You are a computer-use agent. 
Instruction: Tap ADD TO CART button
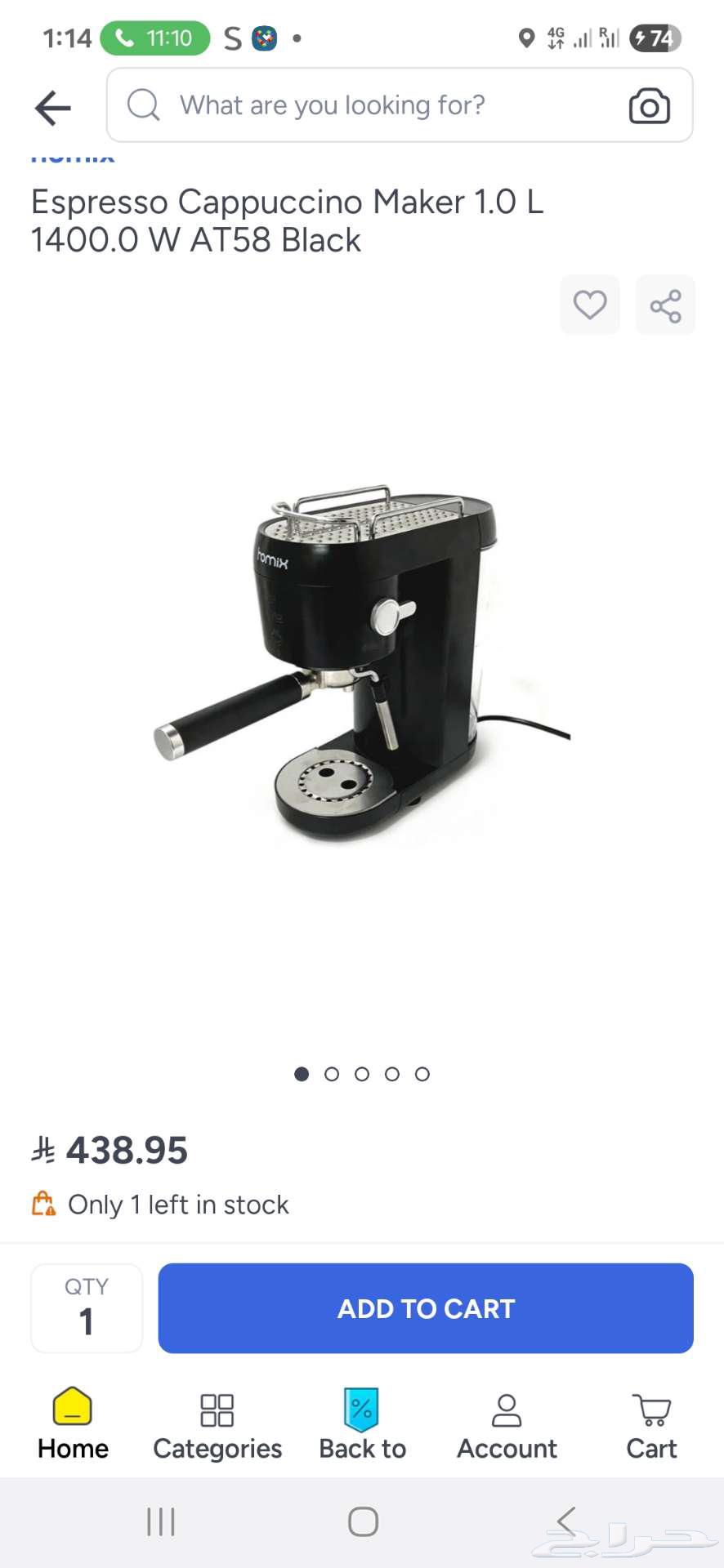(x=426, y=1308)
